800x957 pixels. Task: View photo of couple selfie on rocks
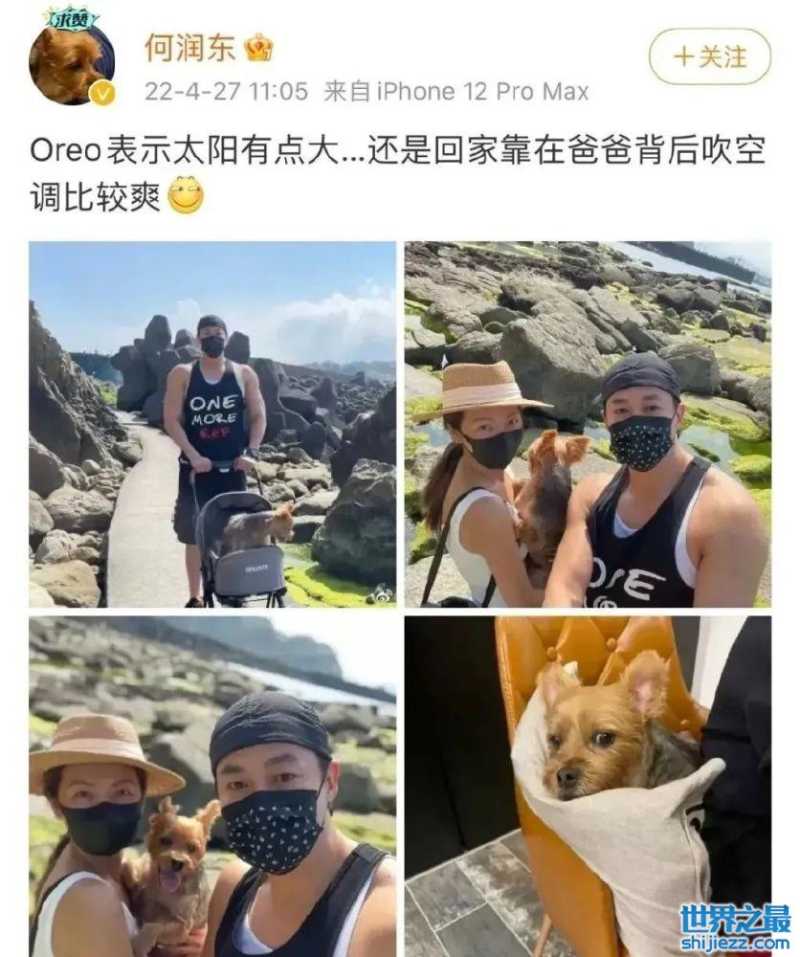(x=587, y=424)
